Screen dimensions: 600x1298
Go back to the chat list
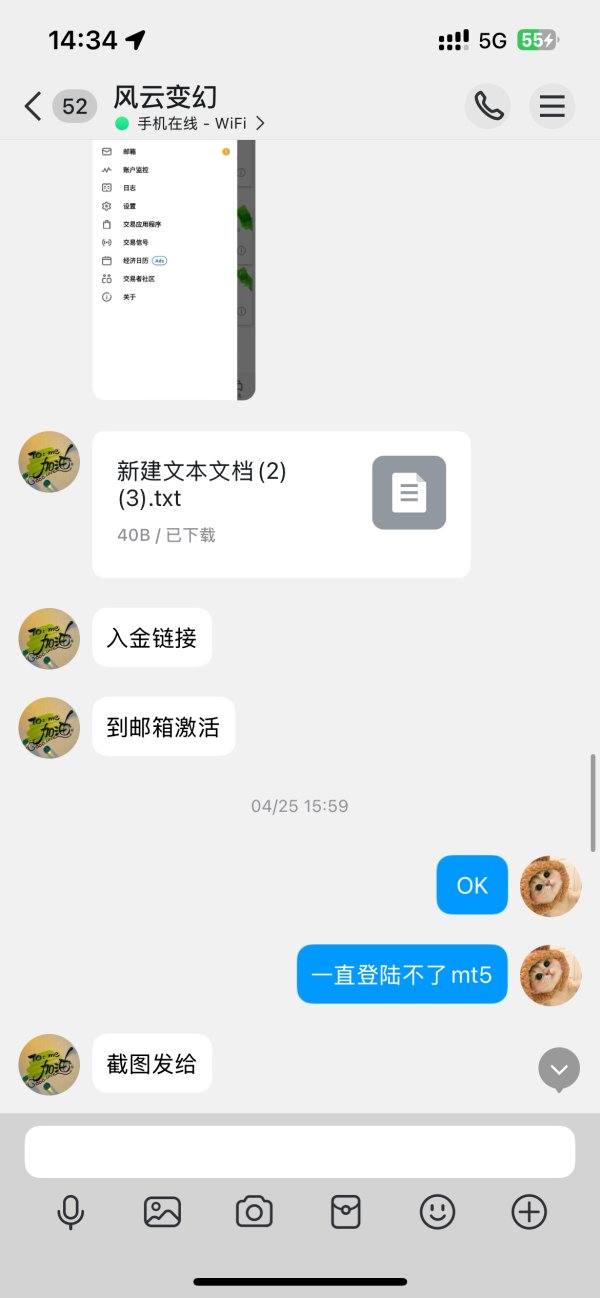click(x=33, y=106)
